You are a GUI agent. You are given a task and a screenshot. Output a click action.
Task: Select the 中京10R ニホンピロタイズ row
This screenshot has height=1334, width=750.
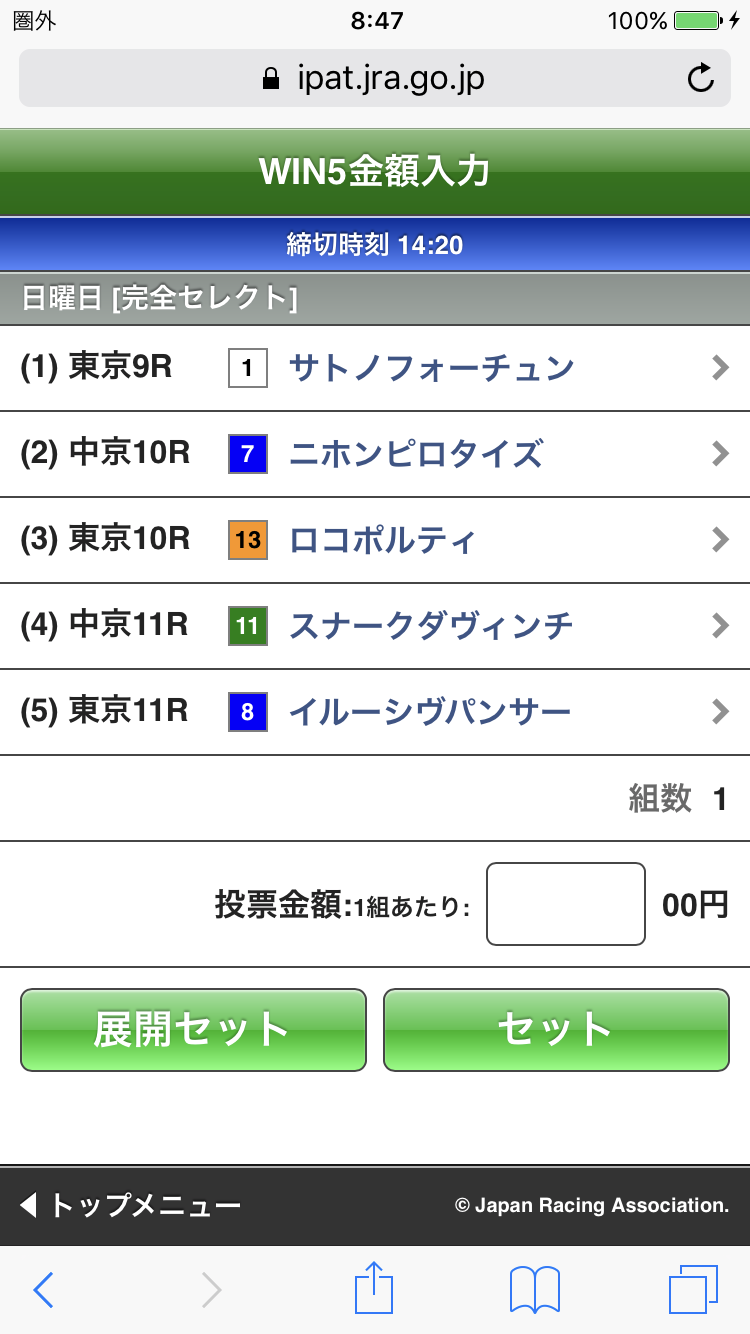tap(375, 455)
